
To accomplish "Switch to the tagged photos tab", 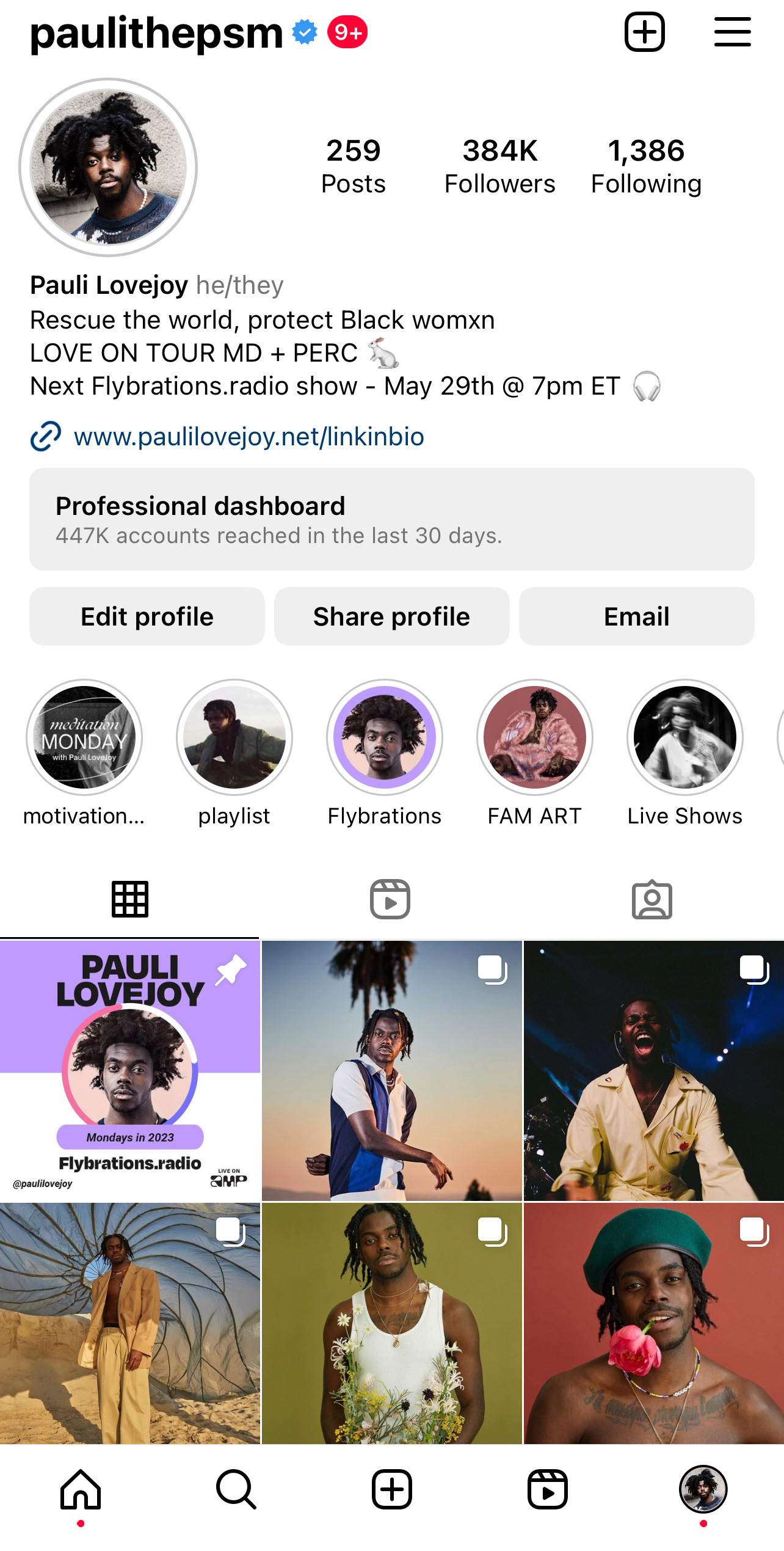I will click(652, 899).
